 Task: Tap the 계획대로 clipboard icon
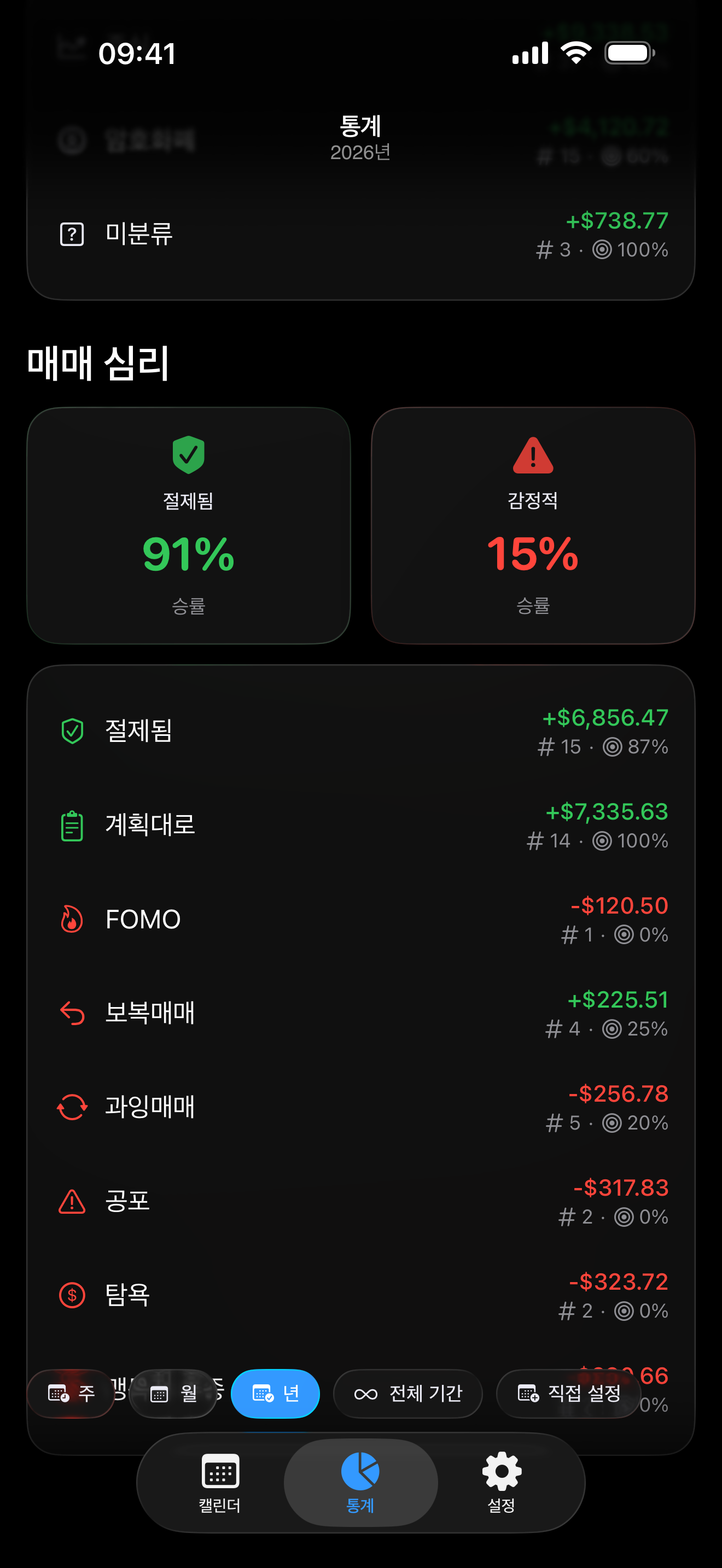[71, 826]
